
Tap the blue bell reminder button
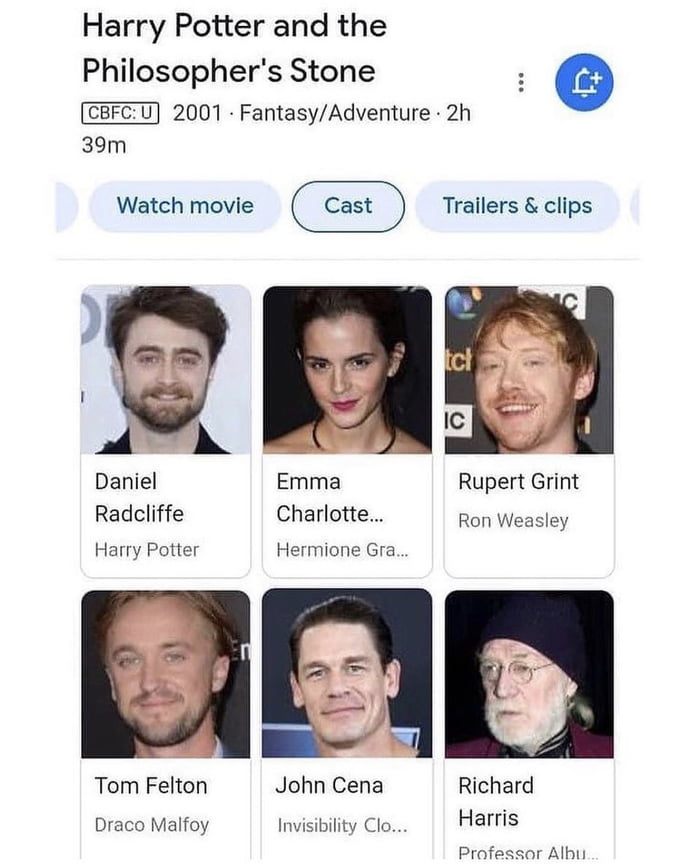point(583,83)
